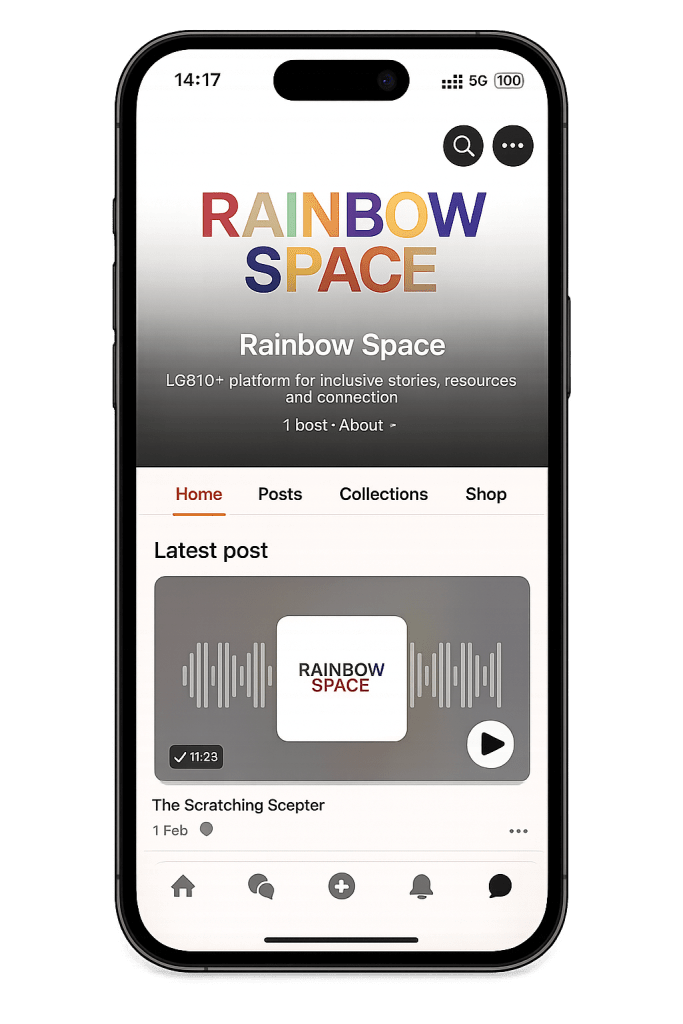Open search on the Rainbow Space page
The image size is (683, 1024).
(x=463, y=146)
